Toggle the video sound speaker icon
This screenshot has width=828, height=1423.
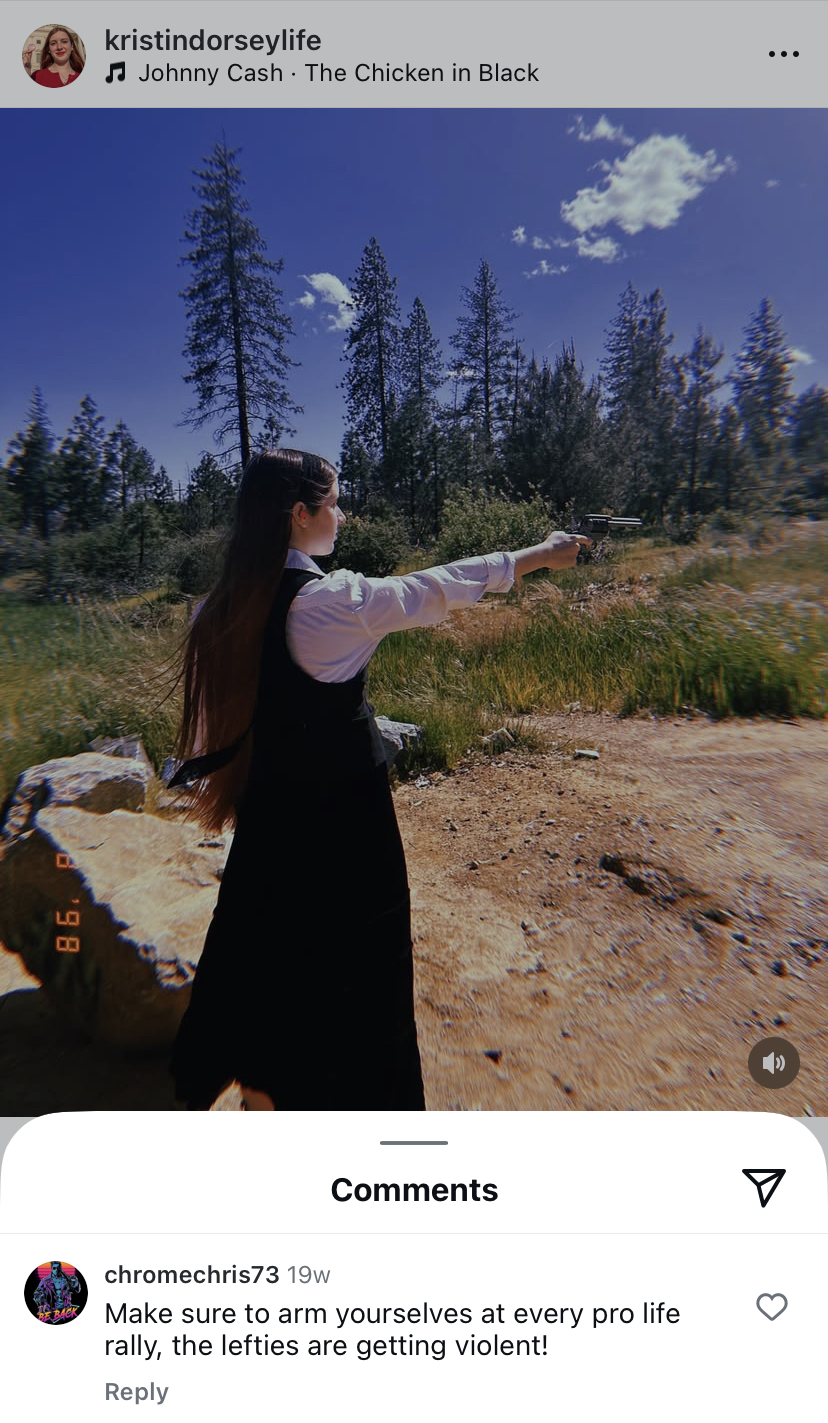pyautogui.click(x=774, y=1062)
